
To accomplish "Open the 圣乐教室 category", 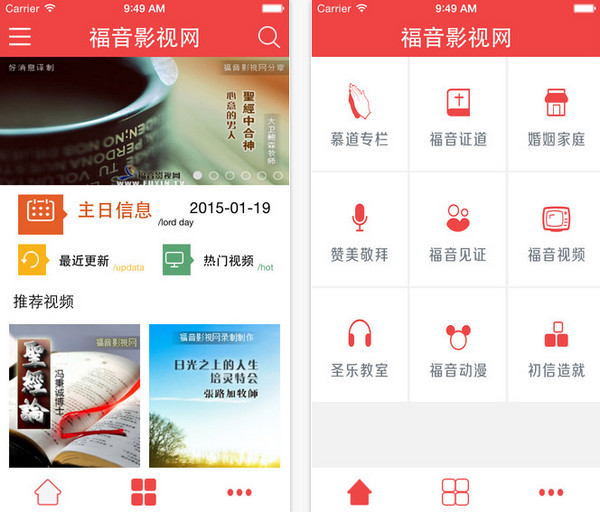I will pos(359,346).
